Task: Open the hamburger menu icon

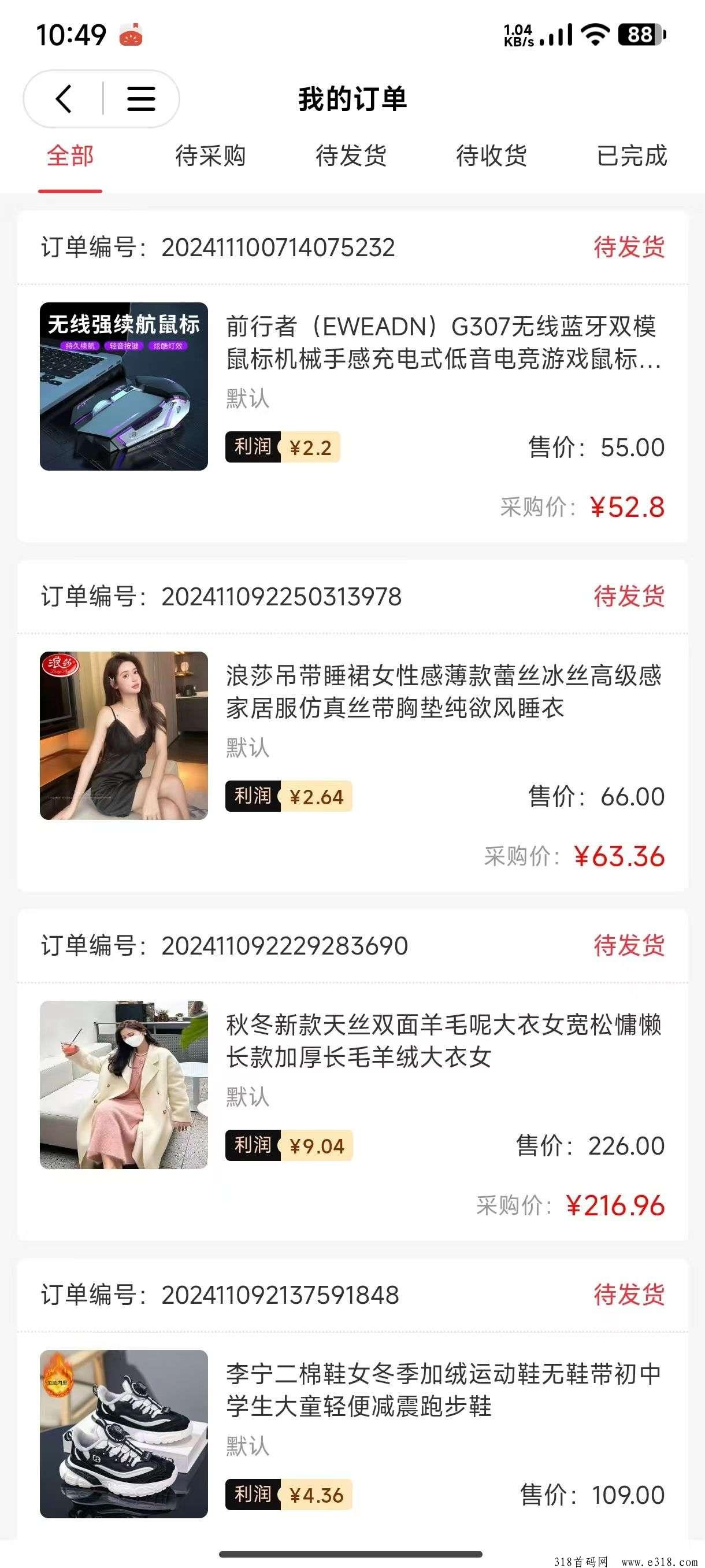Action: click(141, 99)
